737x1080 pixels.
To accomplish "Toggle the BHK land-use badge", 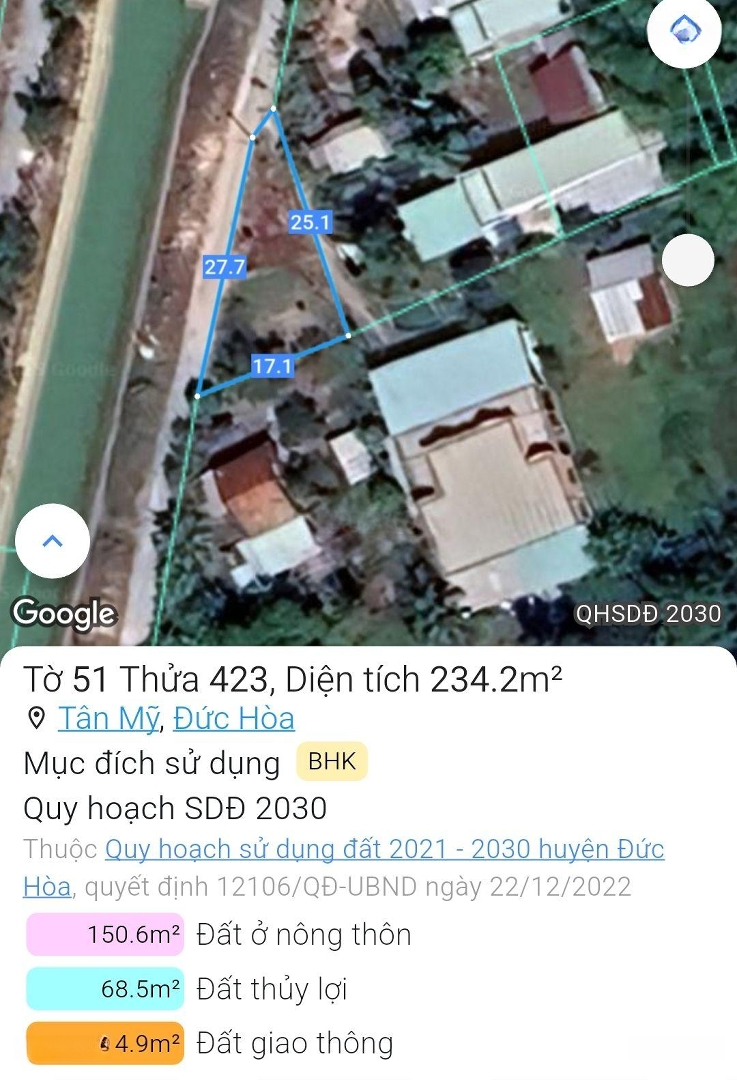I will pos(330,761).
